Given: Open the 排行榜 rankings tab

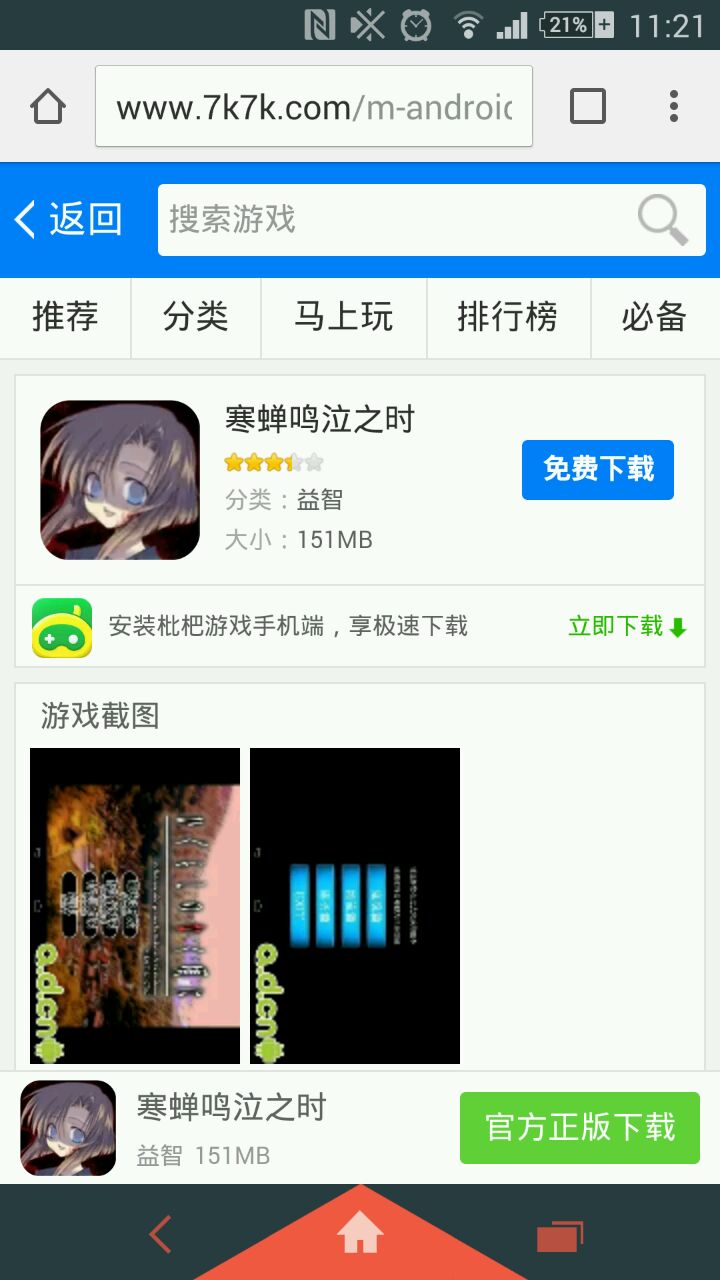Looking at the screenshot, I should coord(508,317).
